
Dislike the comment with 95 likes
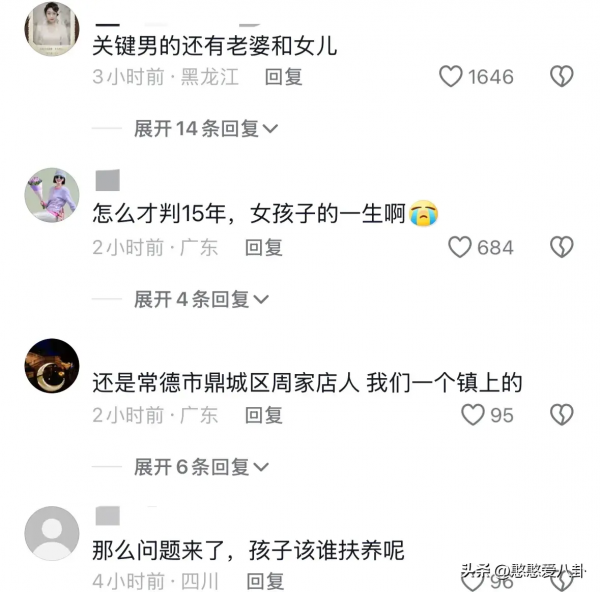562,415
